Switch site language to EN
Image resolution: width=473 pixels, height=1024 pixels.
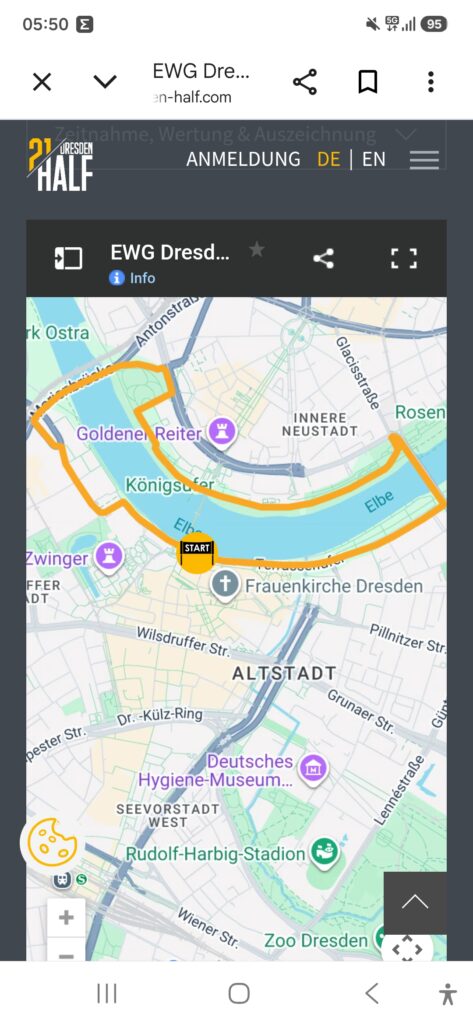coord(374,159)
